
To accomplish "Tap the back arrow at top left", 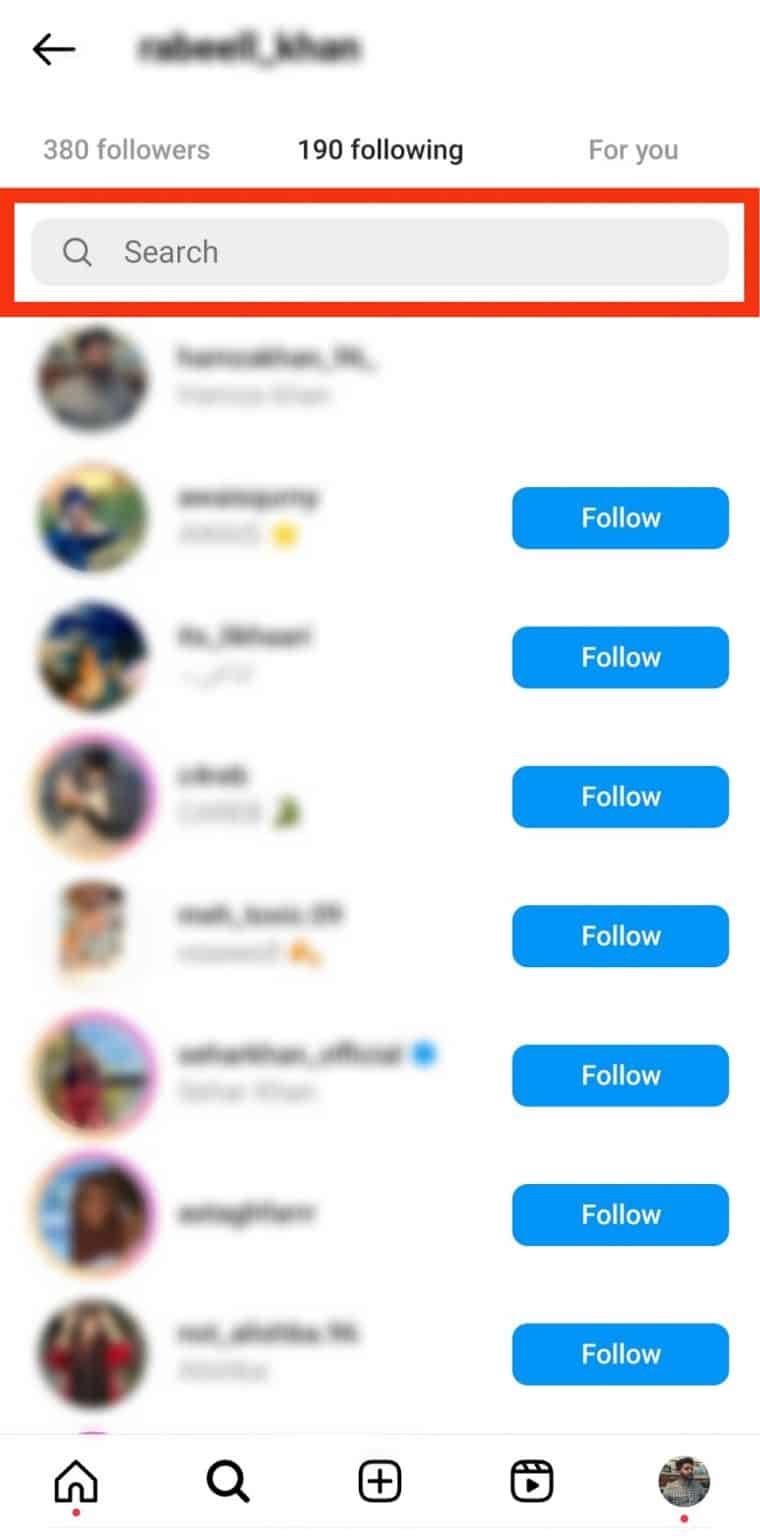I will (53, 48).
